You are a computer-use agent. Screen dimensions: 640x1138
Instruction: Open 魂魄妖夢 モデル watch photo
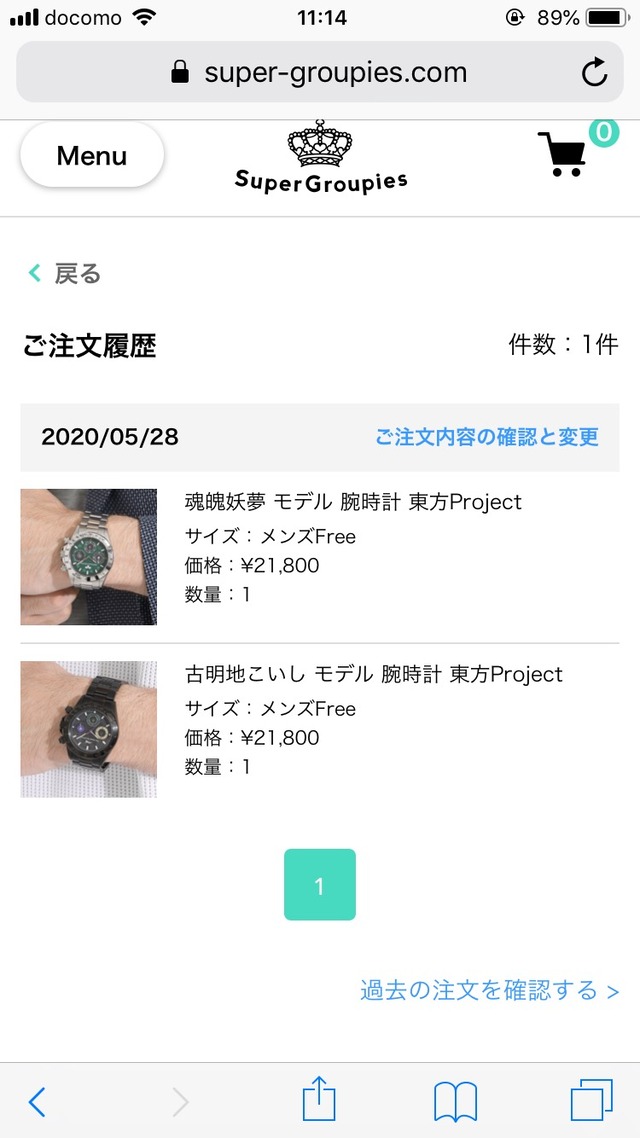tap(89, 557)
